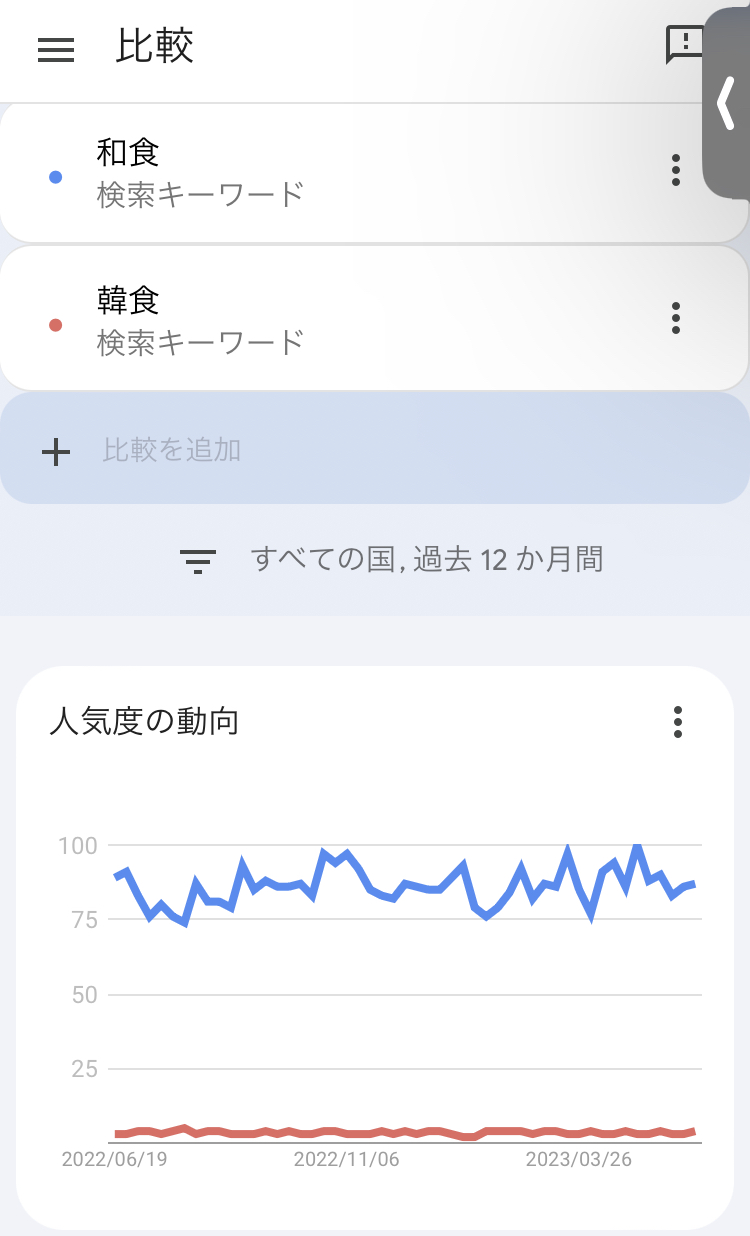Send feedback via the speech bubble icon
The width and height of the screenshot is (750, 1236).
tap(685, 45)
